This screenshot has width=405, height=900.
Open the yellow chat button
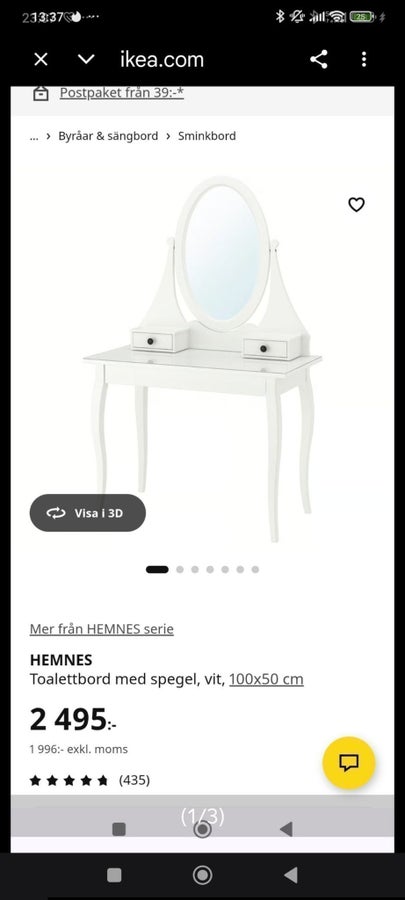(x=349, y=763)
